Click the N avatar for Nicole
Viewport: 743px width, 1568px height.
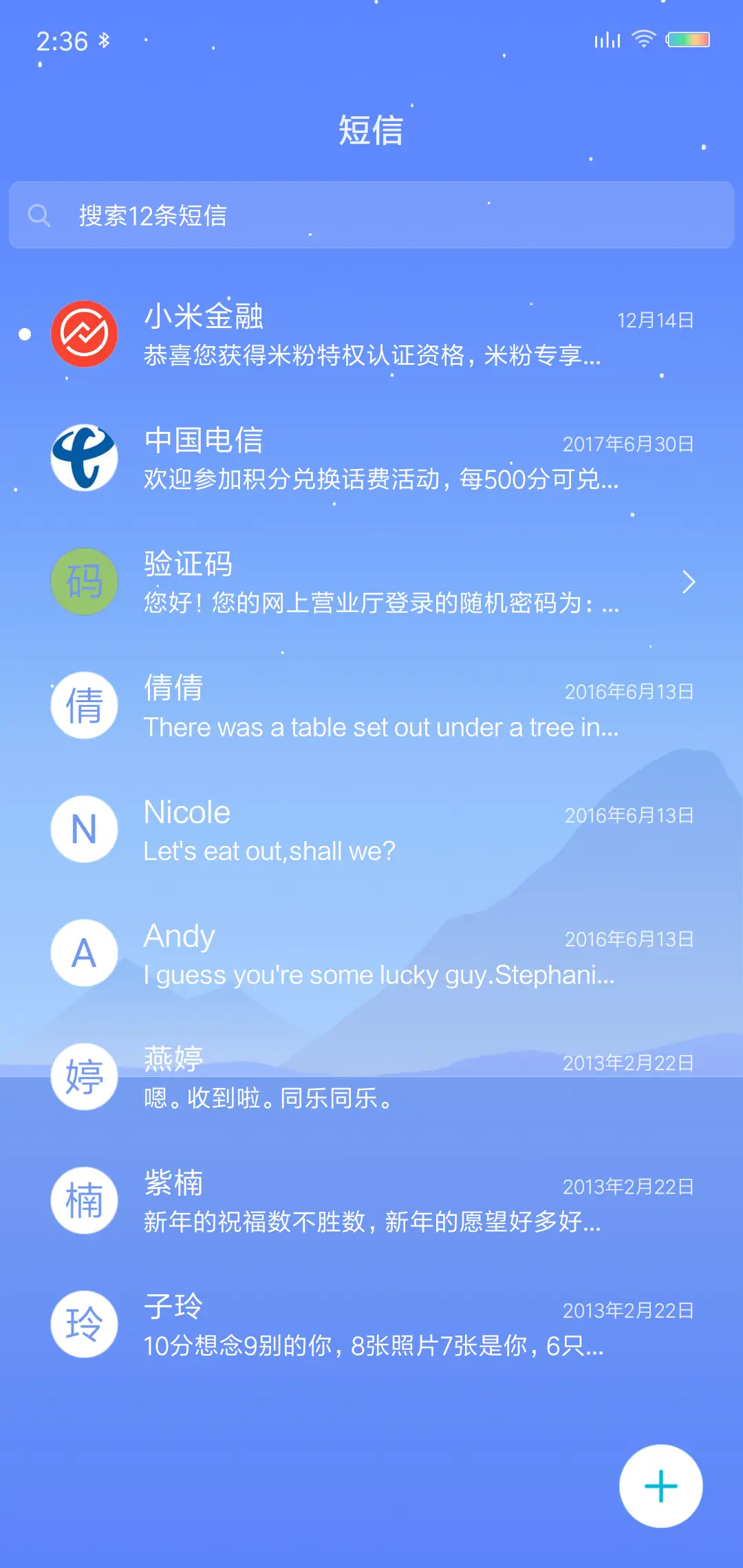point(84,829)
